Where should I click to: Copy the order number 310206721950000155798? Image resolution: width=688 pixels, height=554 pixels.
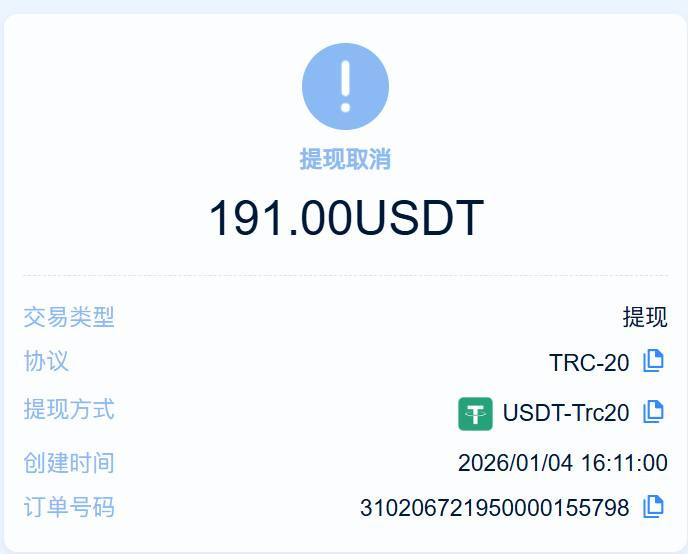(653, 507)
